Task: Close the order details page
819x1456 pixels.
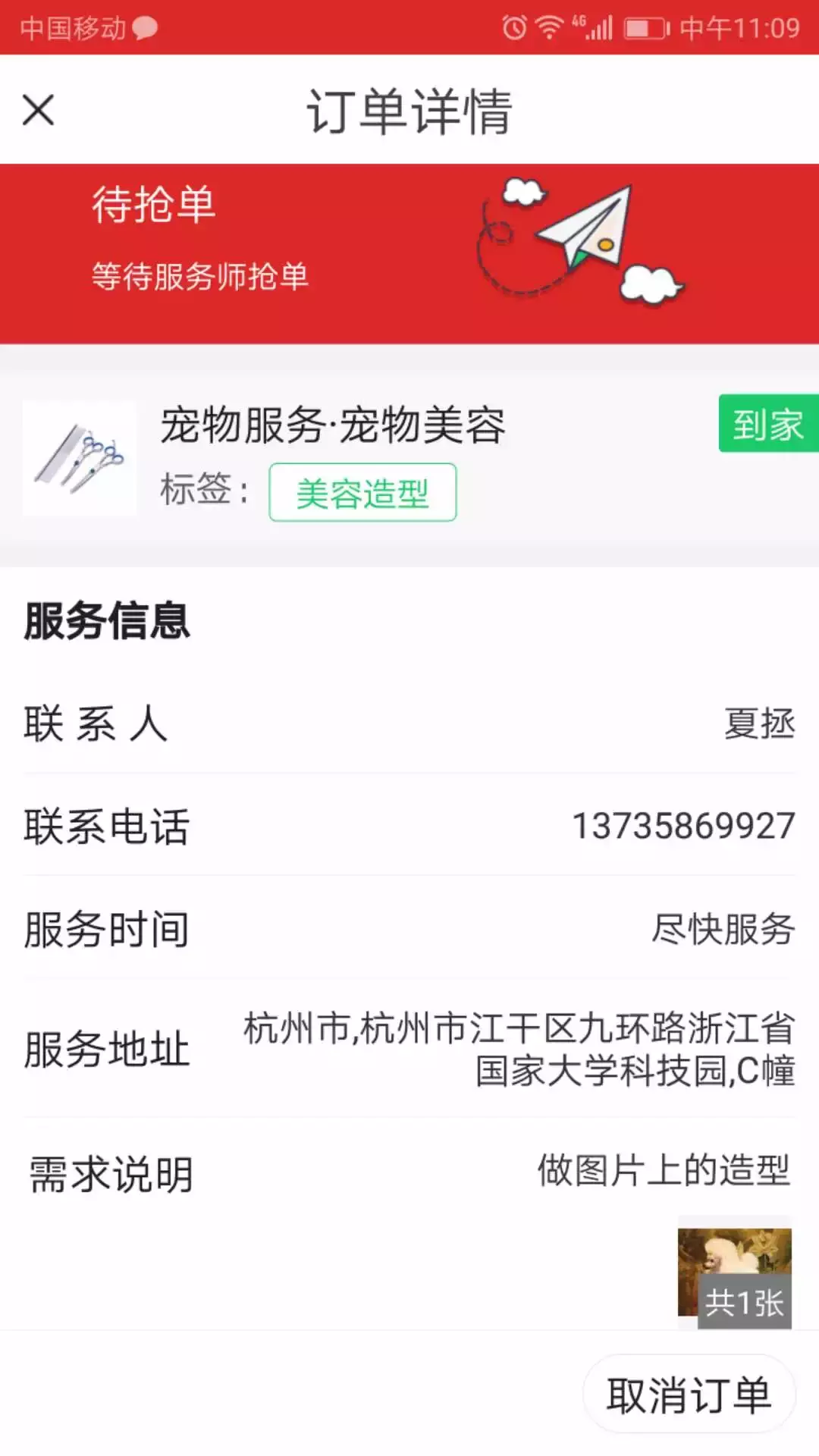Action: [39, 110]
